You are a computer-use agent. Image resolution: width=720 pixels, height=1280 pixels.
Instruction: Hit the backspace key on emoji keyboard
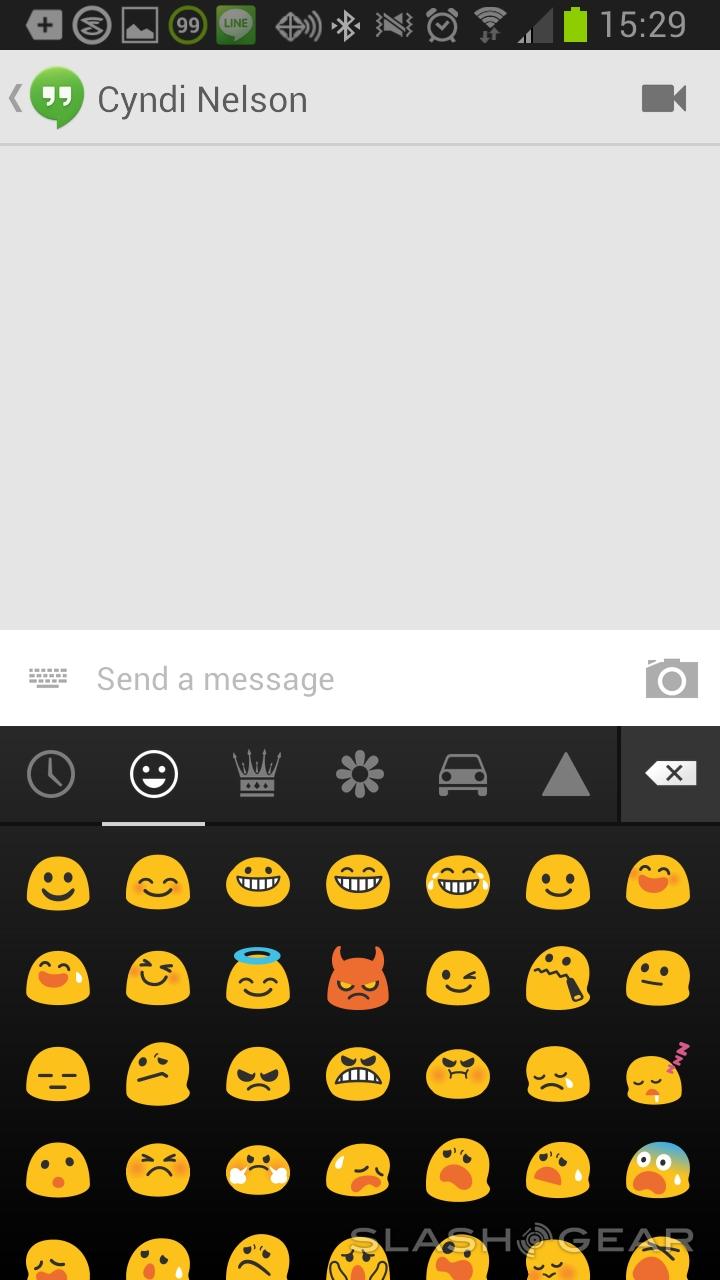click(670, 773)
